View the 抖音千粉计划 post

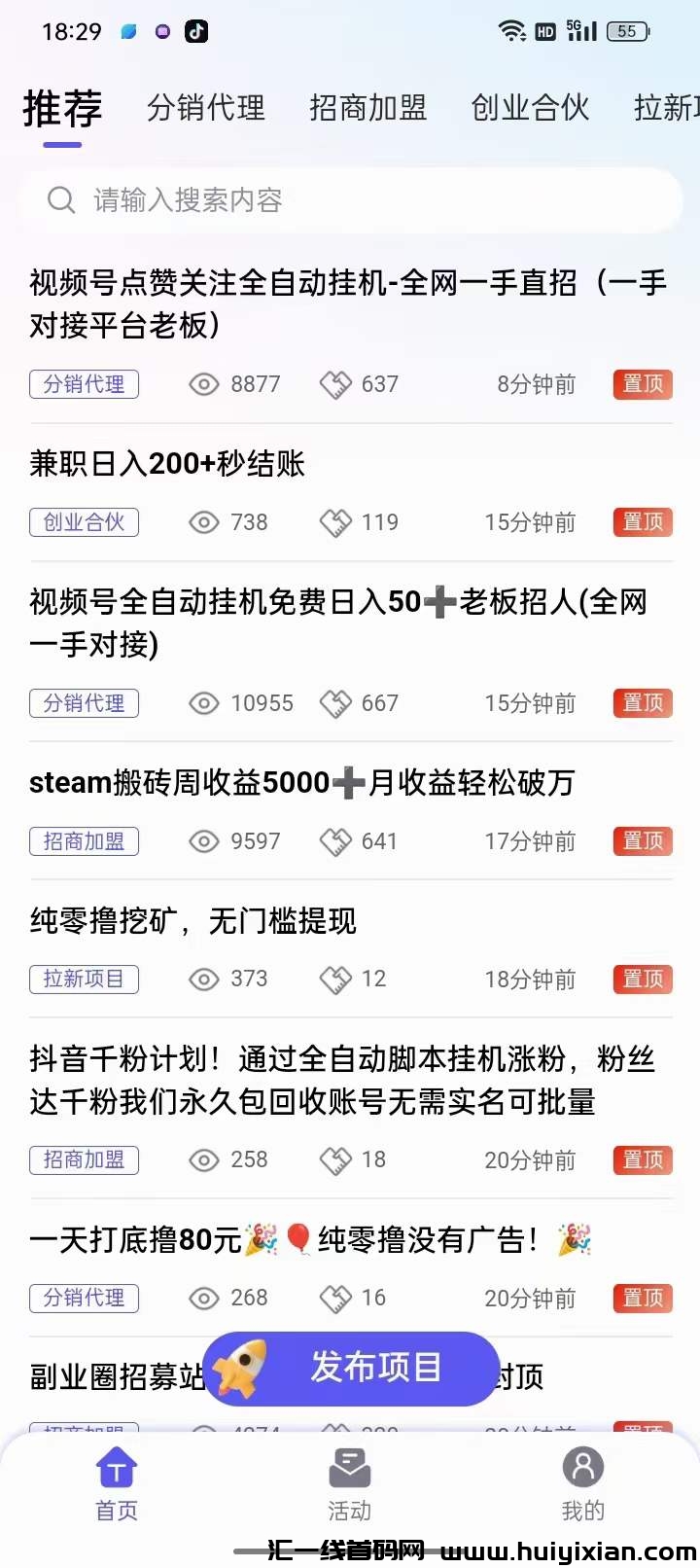coord(342,1080)
